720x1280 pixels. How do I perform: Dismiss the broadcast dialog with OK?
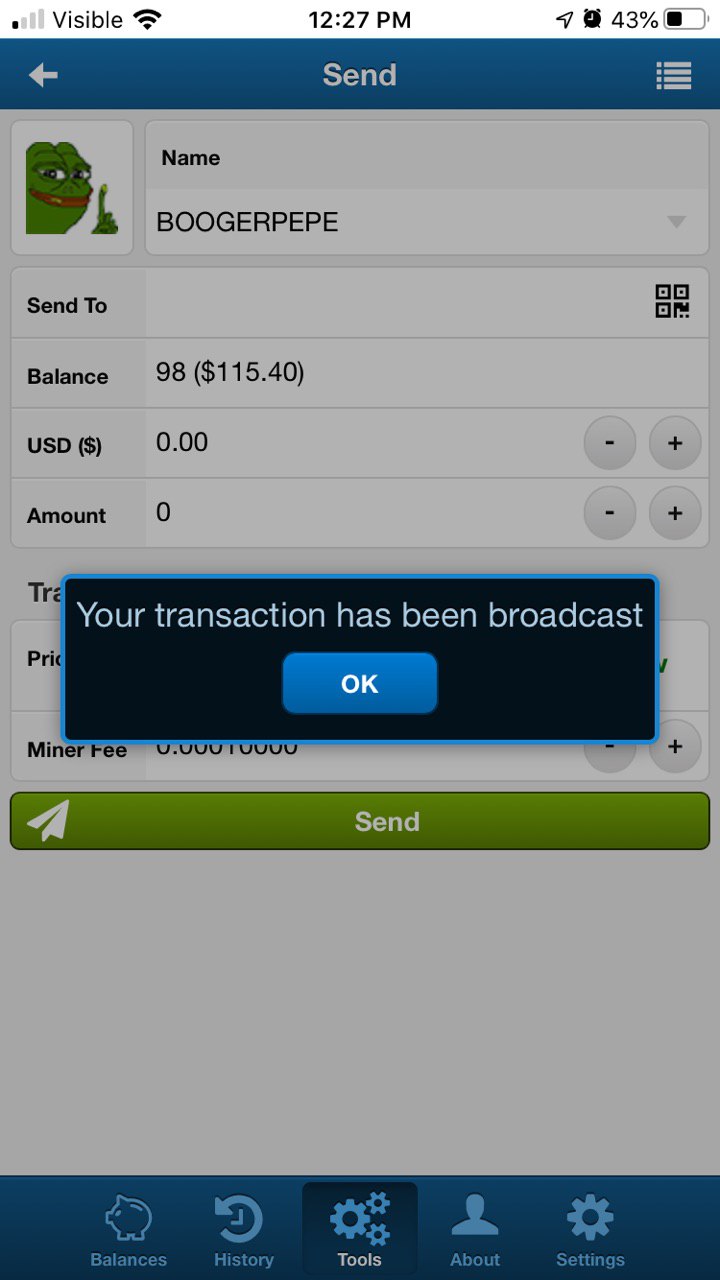pyautogui.click(x=360, y=683)
